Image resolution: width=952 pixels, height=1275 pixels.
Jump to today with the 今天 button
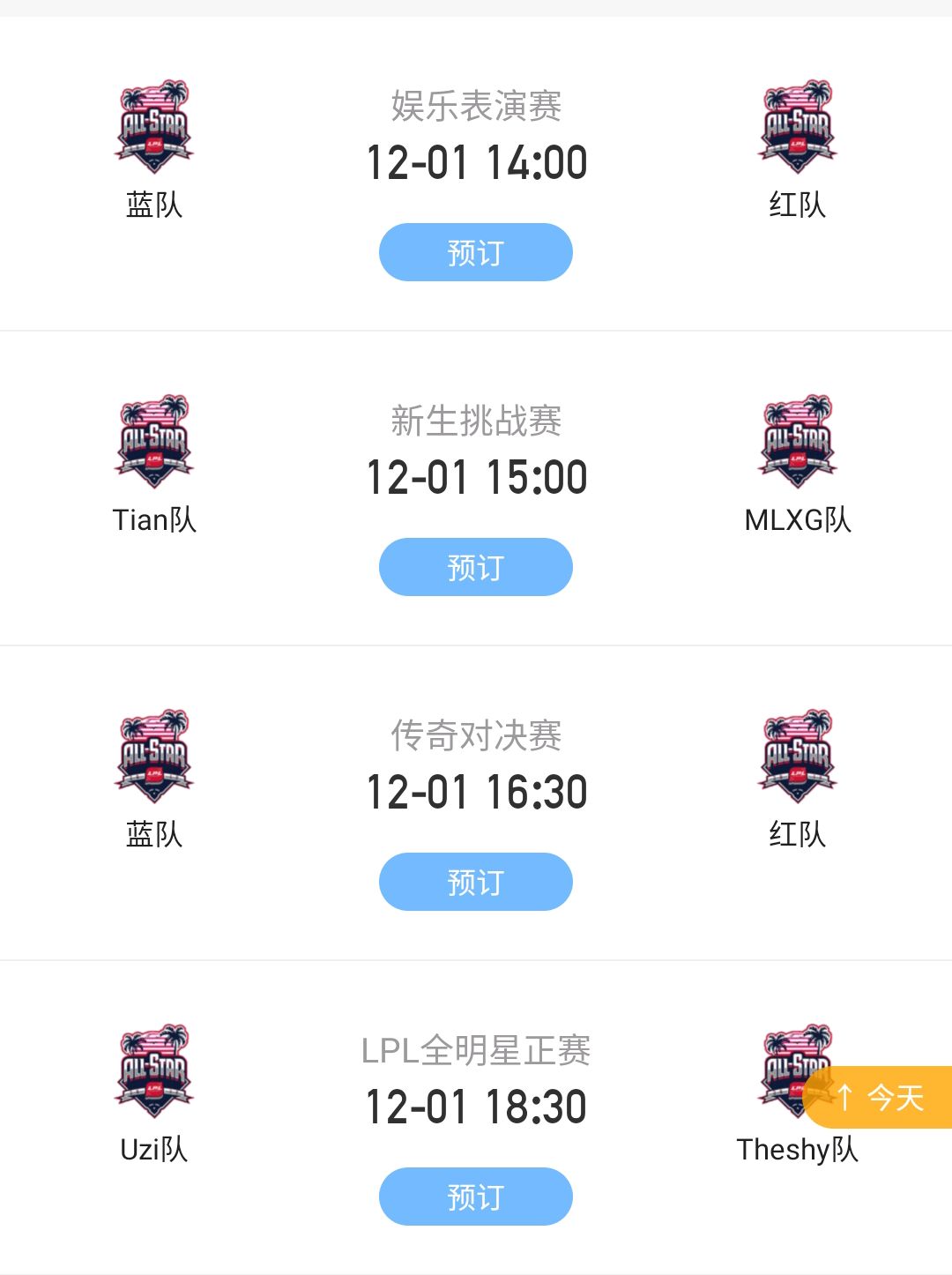pos(880,1097)
